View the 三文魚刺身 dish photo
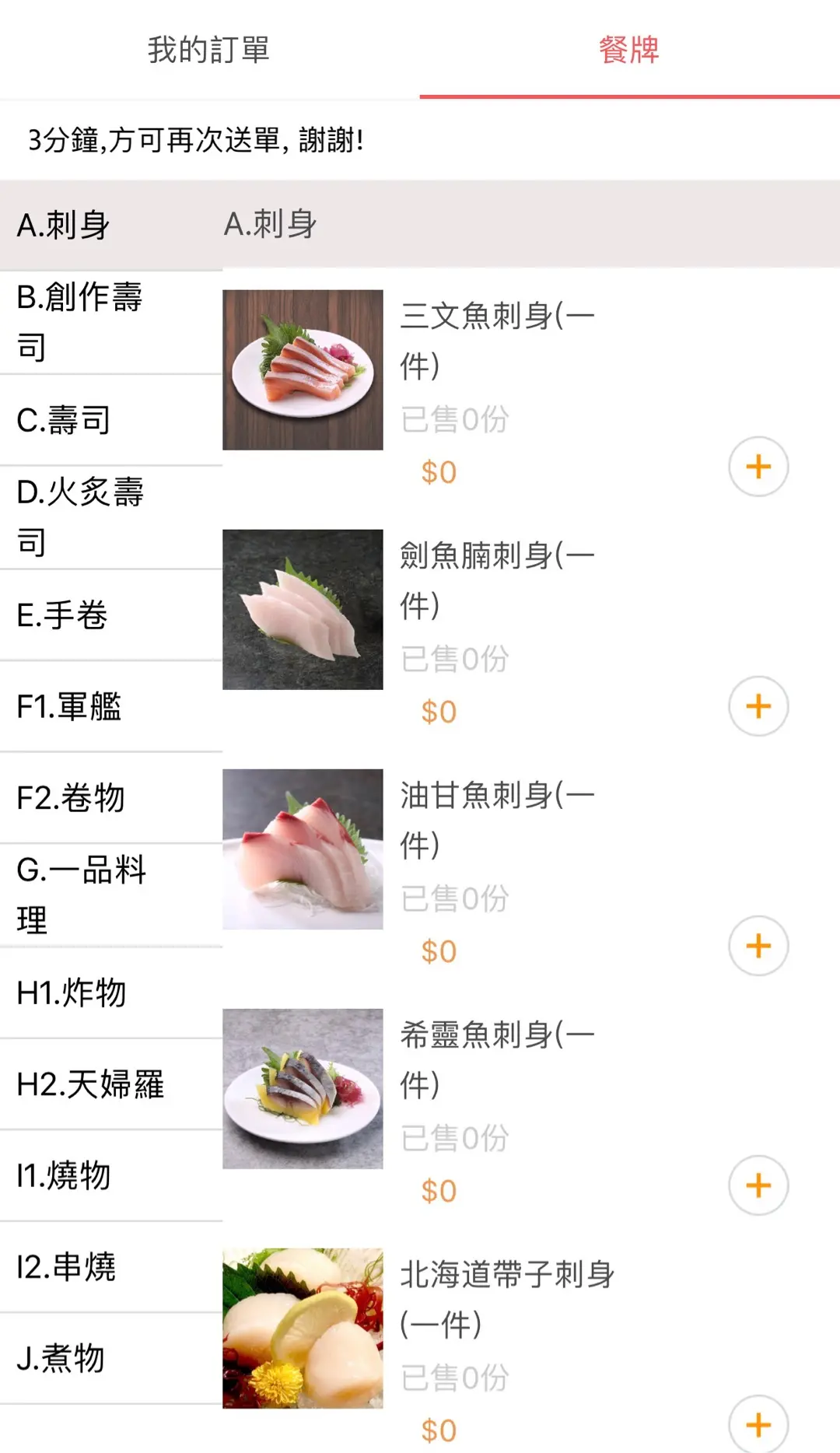 click(303, 370)
